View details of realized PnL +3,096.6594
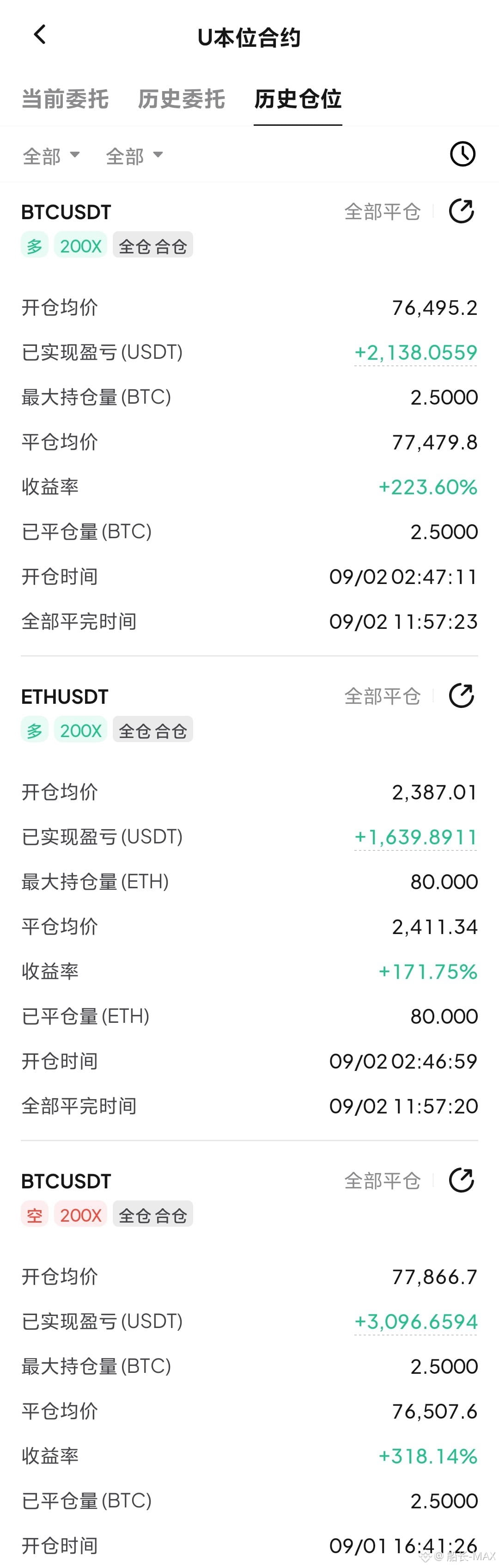499x1568 pixels. (416, 1322)
